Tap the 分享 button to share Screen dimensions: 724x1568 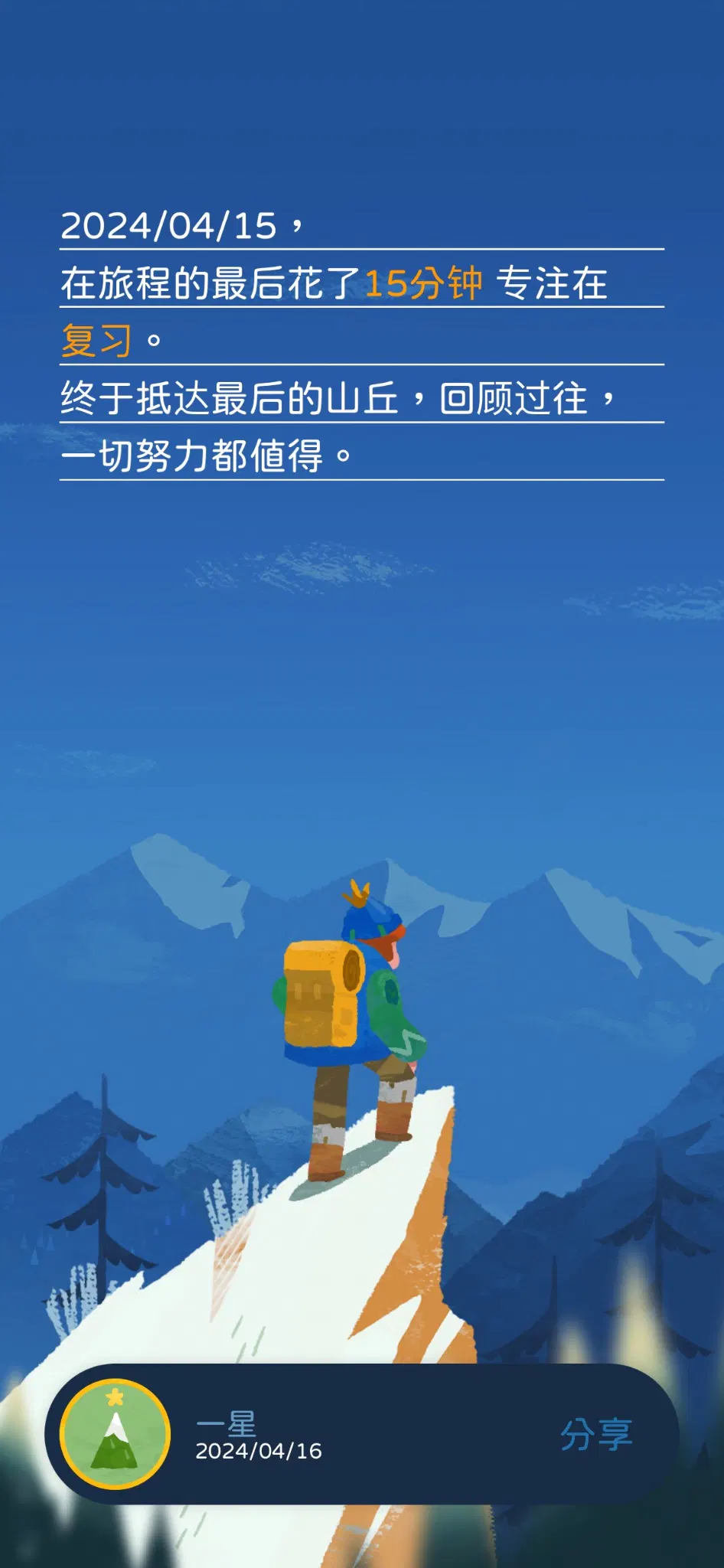(595, 1434)
